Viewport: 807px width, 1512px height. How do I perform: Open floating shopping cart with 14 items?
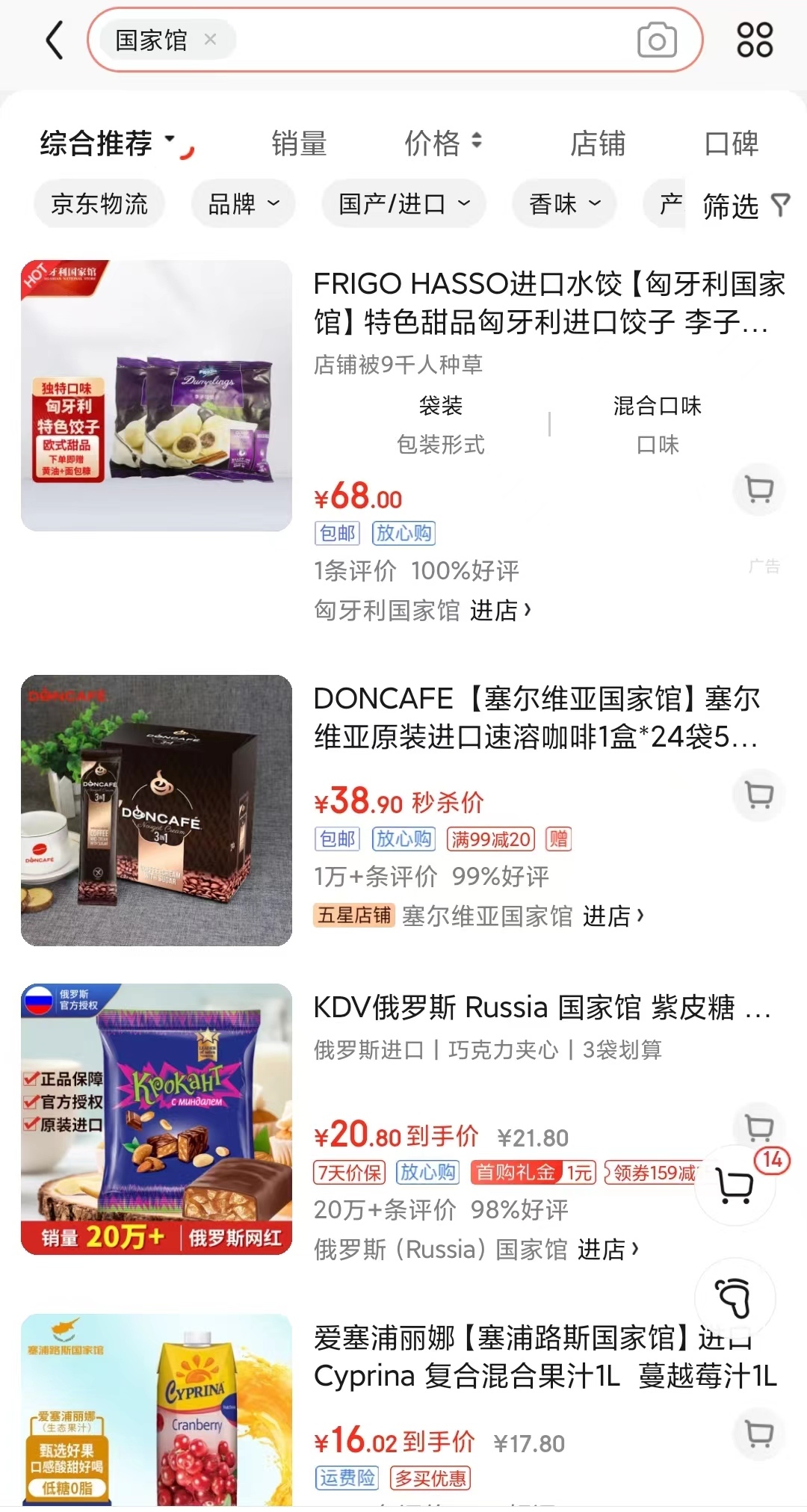coord(735,1185)
